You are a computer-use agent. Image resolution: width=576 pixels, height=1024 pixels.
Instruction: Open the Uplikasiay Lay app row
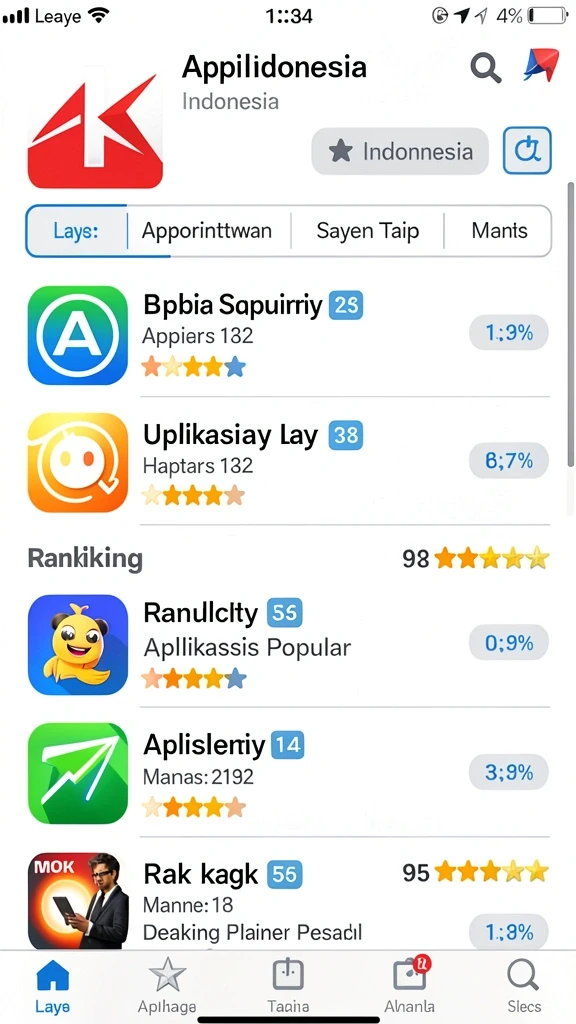click(x=288, y=462)
